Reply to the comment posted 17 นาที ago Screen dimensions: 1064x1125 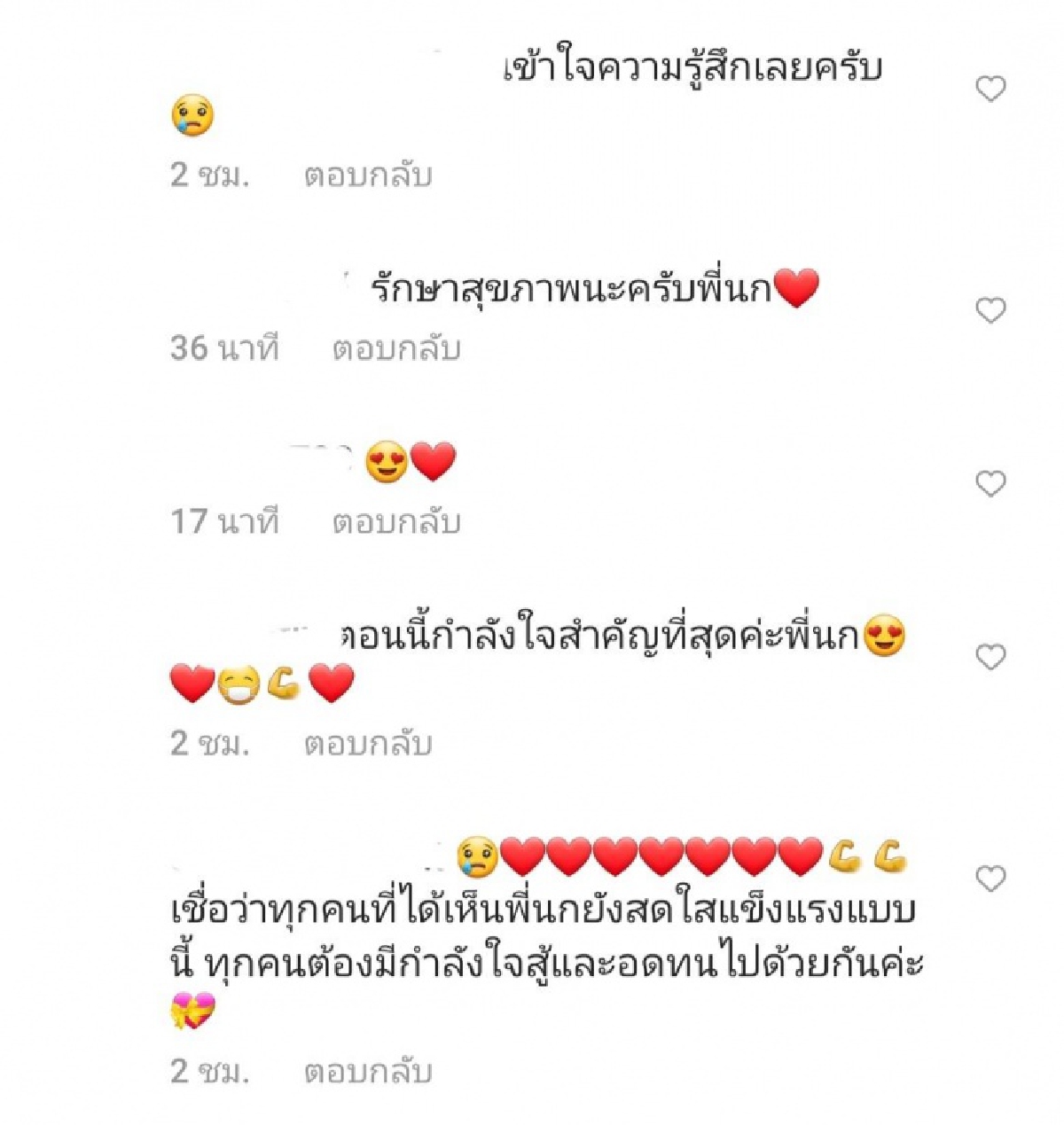pos(396,522)
